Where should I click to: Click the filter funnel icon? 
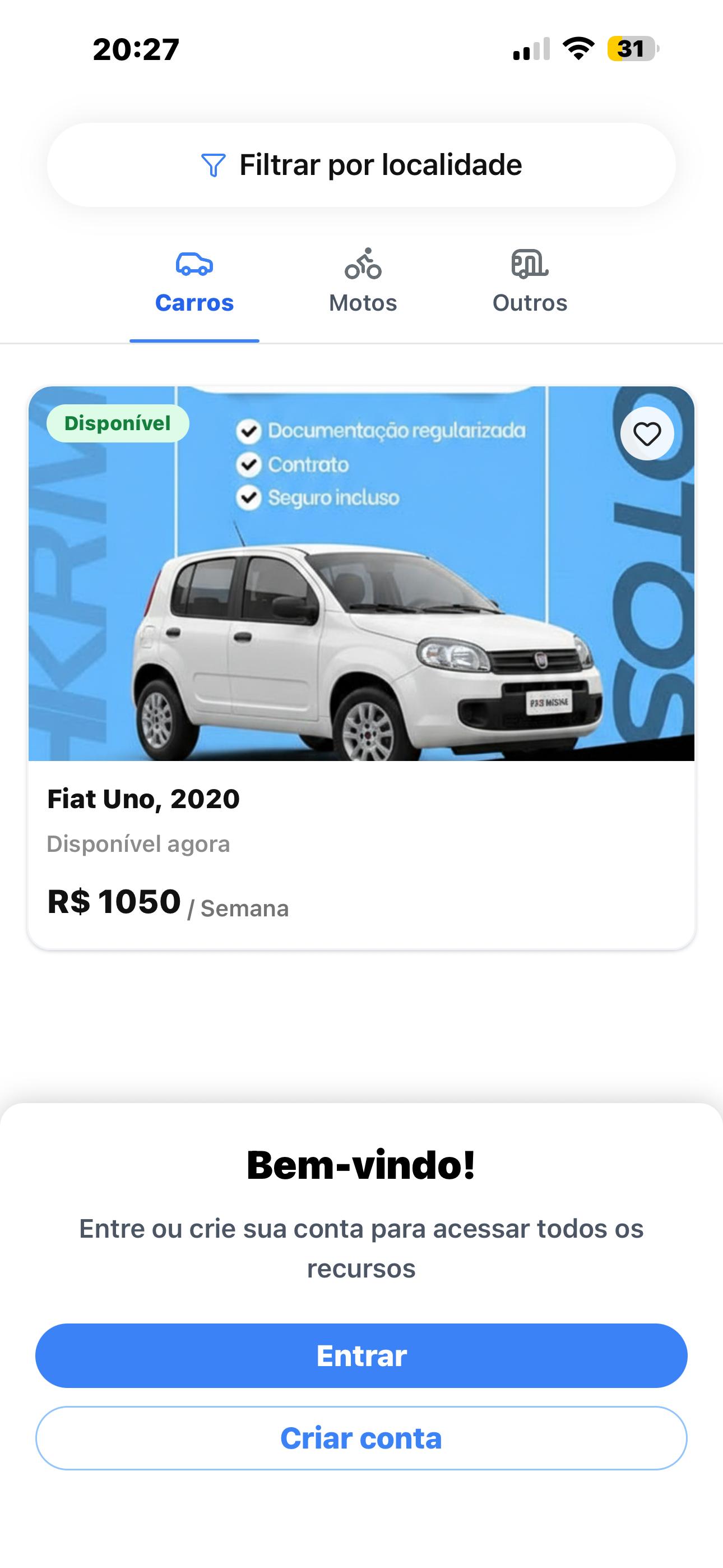click(212, 164)
